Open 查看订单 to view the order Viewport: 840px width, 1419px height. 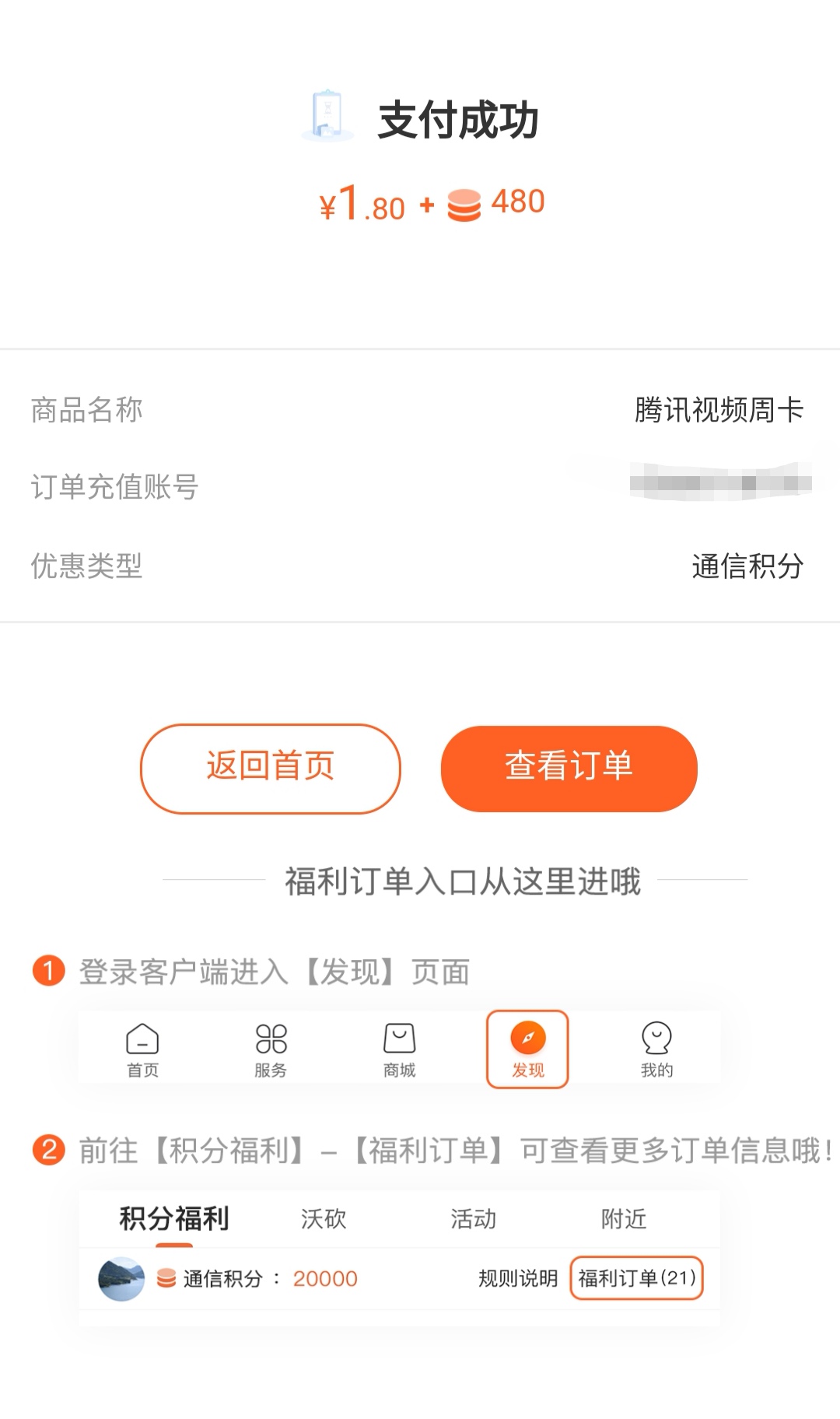click(x=569, y=768)
